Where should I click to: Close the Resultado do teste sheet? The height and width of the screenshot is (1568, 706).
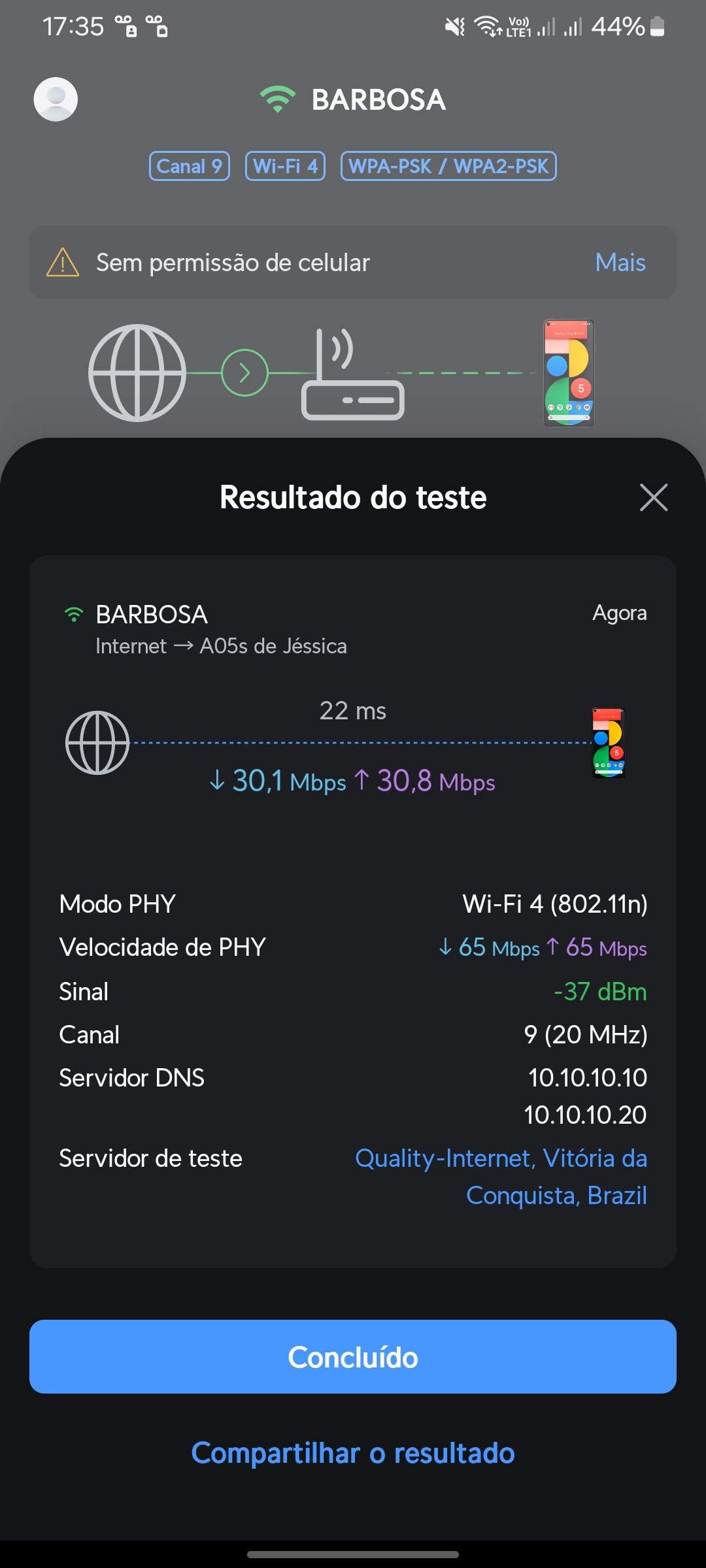point(653,498)
